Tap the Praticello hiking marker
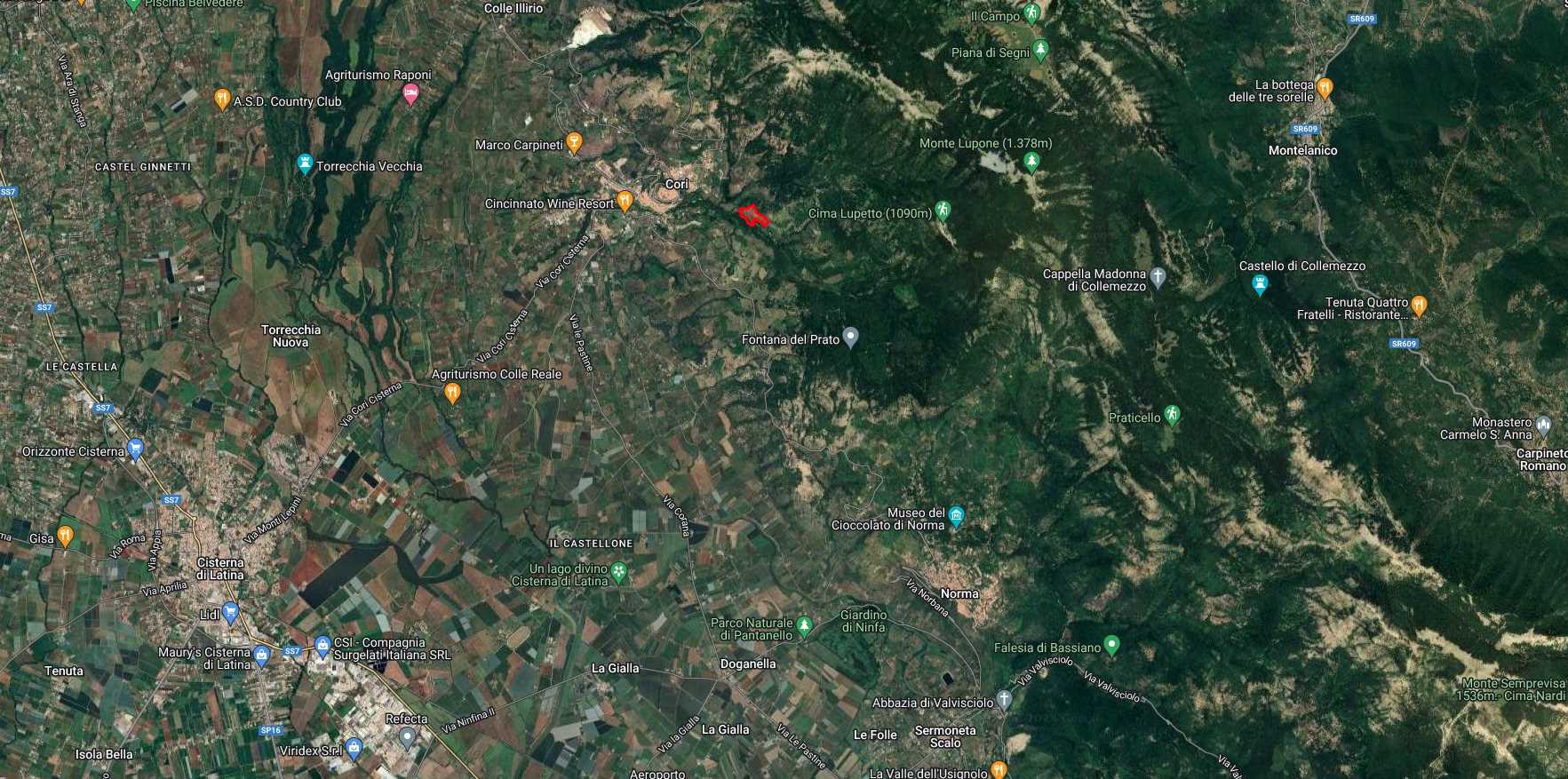The height and width of the screenshot is (779, 1568). coord(1172,415)
